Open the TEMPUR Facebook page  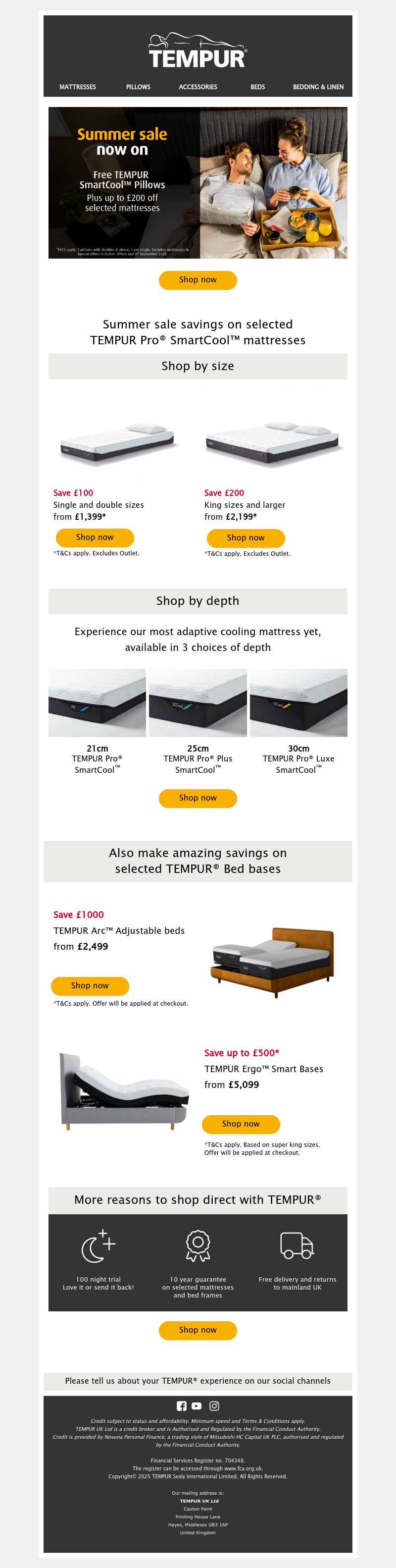click(x=181, y=1406)
